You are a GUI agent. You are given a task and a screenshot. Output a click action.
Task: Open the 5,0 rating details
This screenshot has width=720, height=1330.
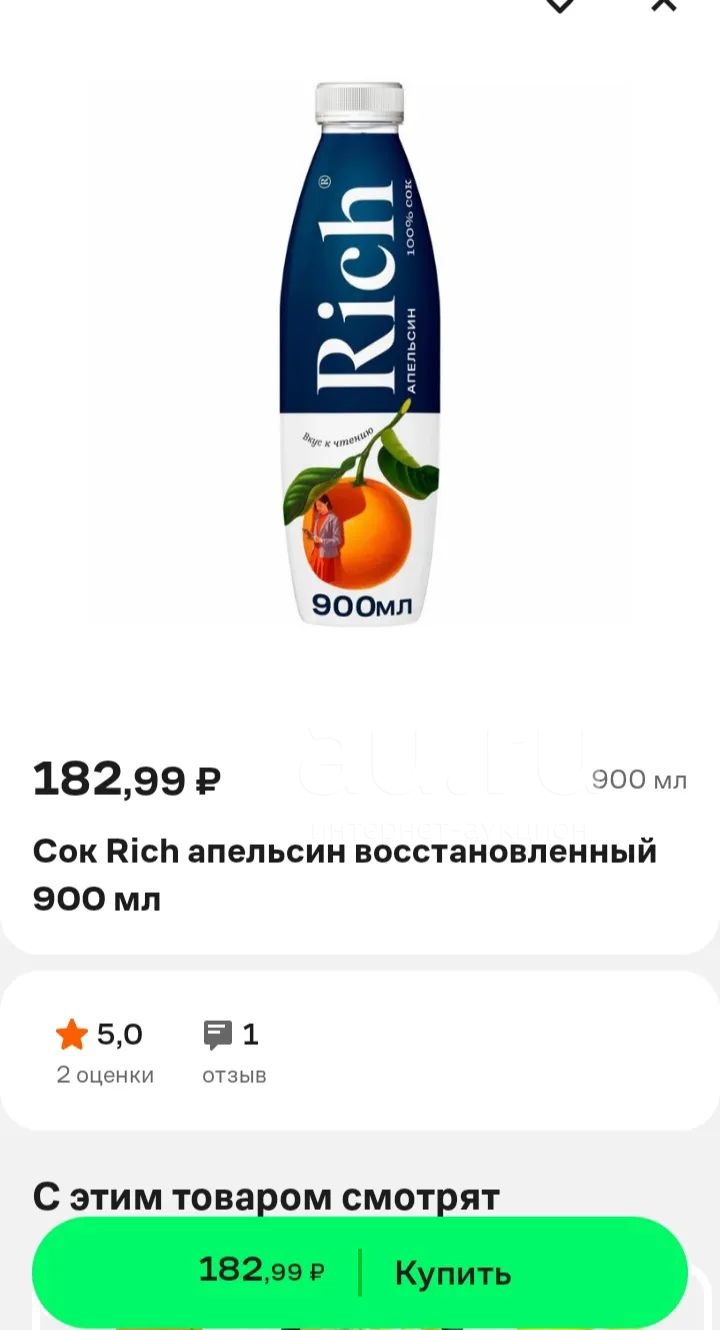pos(104,1052)
